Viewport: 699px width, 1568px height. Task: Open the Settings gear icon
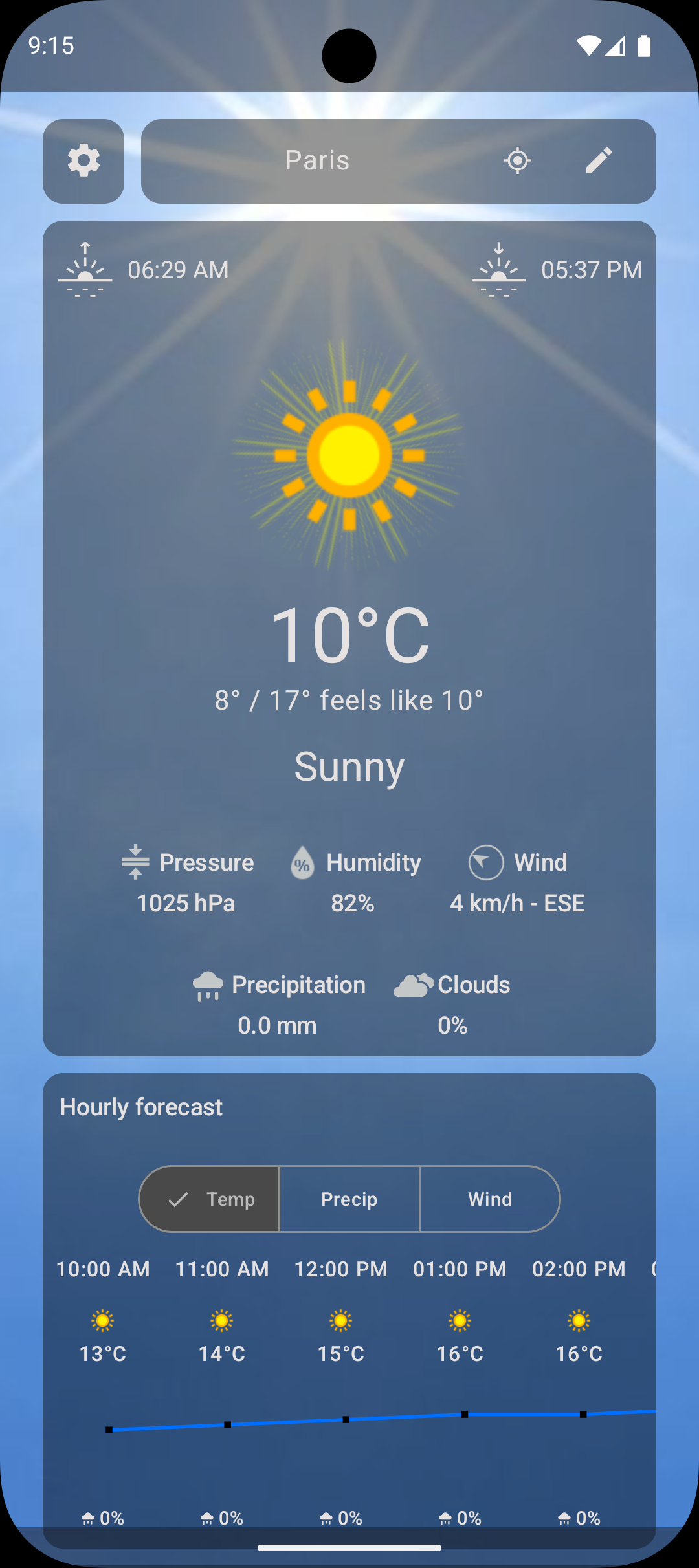tap(83, 160)
